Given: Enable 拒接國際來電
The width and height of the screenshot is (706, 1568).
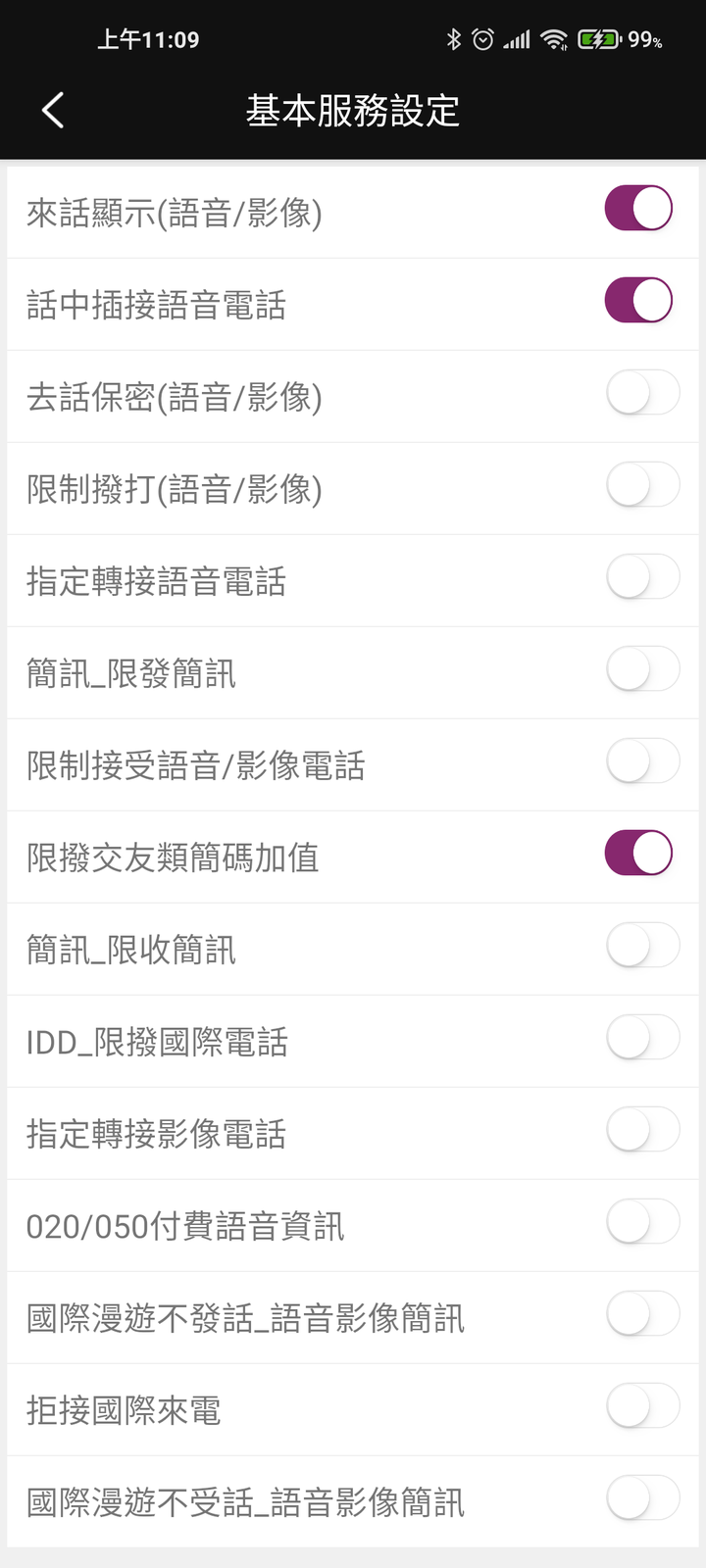Looking at the screenshot, I should pyautogui.click(x=643, y=1407).
